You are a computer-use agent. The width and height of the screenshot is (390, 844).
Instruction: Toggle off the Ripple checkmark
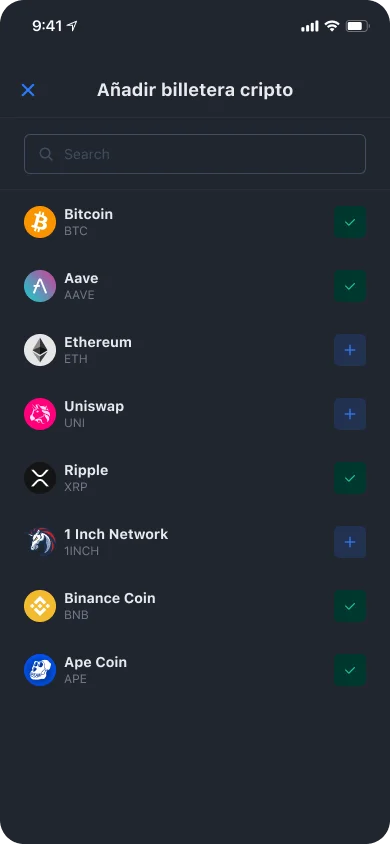350,478
